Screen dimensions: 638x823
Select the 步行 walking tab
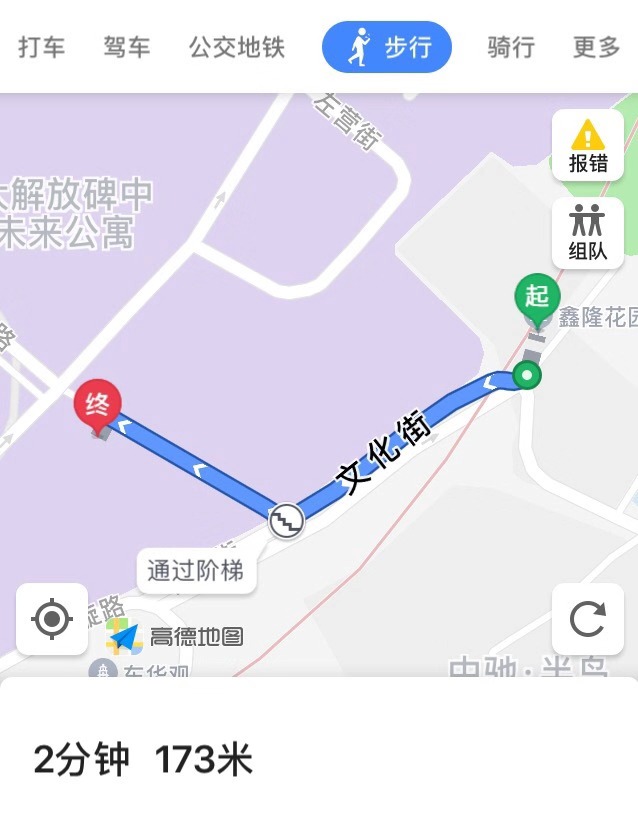(x=387, y=47)
